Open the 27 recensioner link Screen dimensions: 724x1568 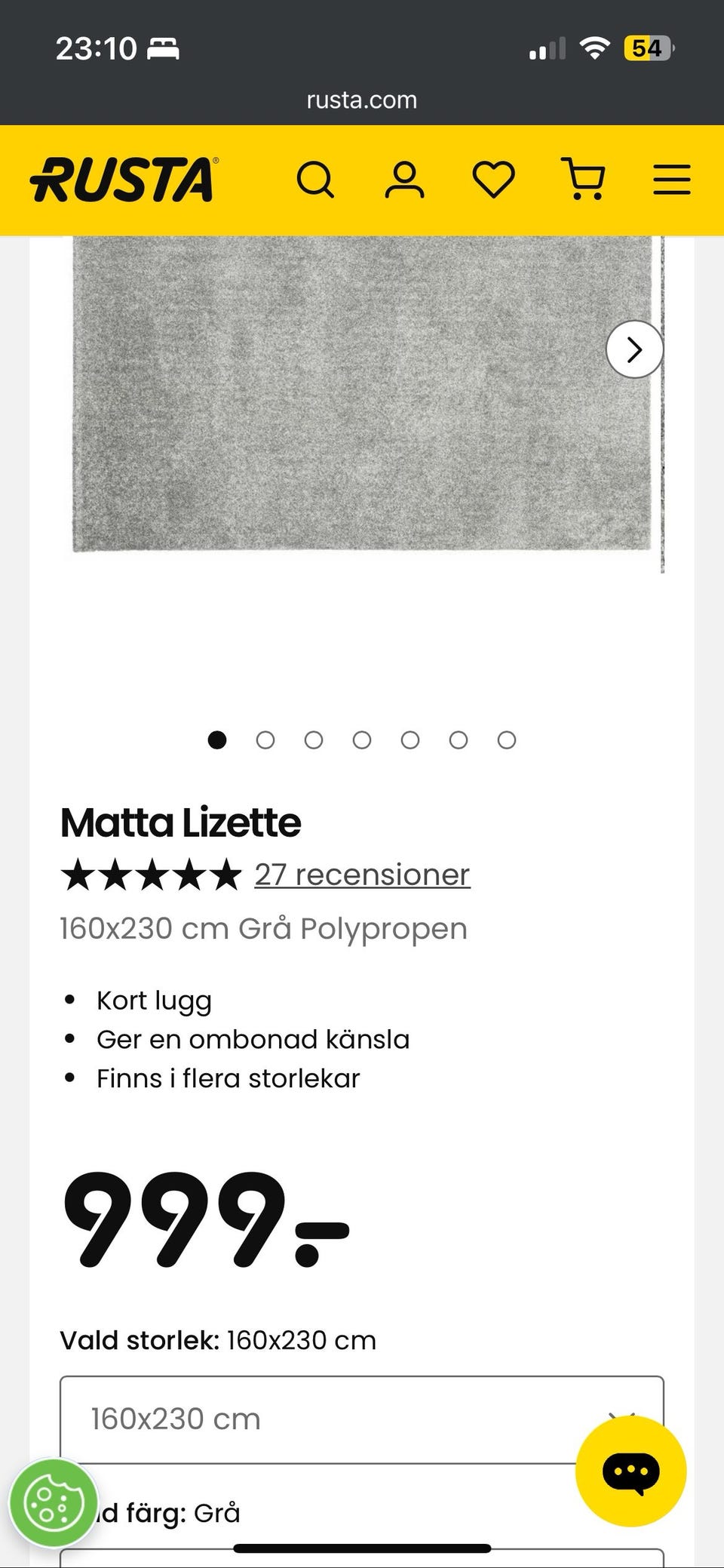[362, 874]
